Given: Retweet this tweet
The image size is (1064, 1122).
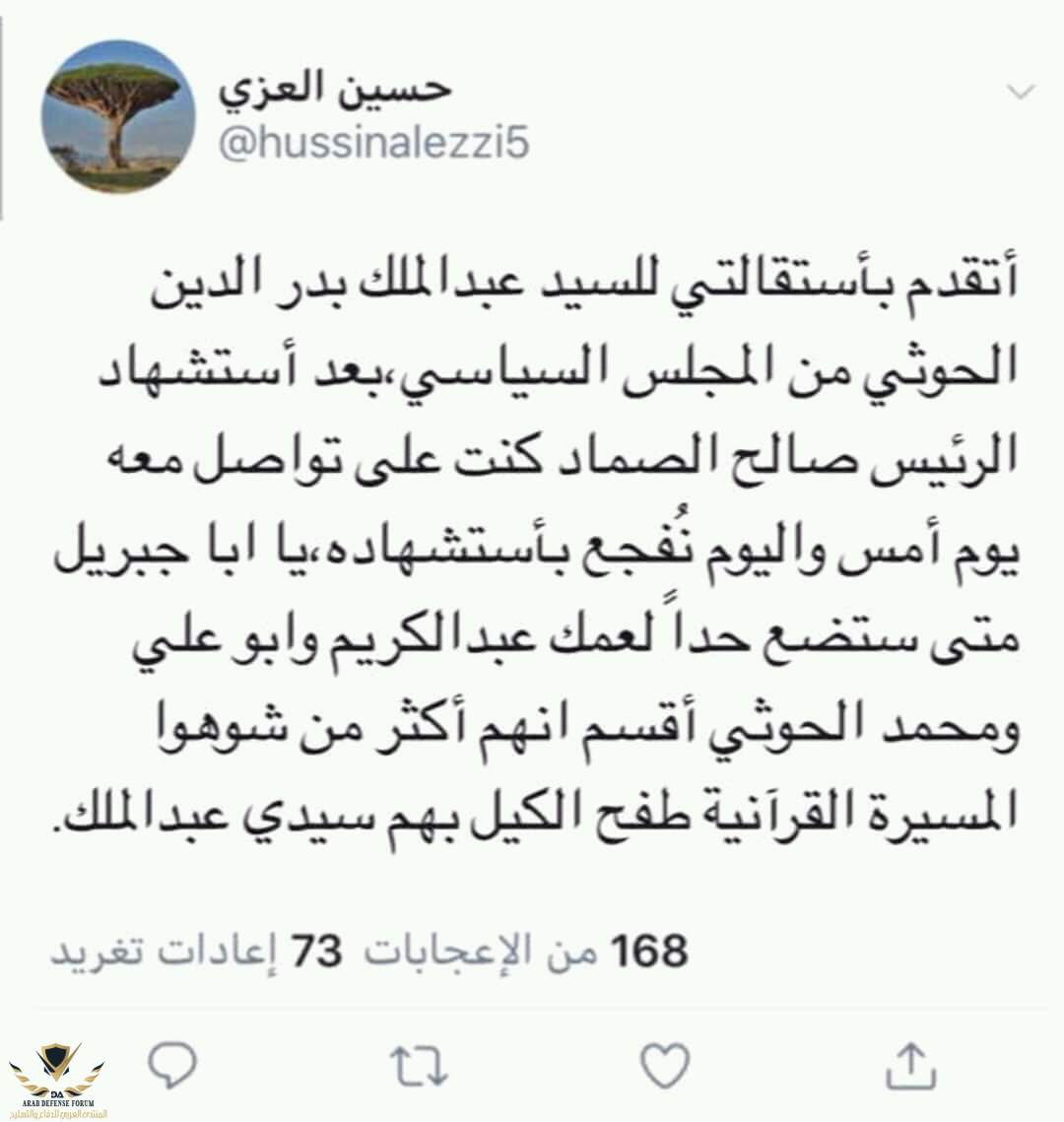Looking at the screenshot, I should [419, 1066].
